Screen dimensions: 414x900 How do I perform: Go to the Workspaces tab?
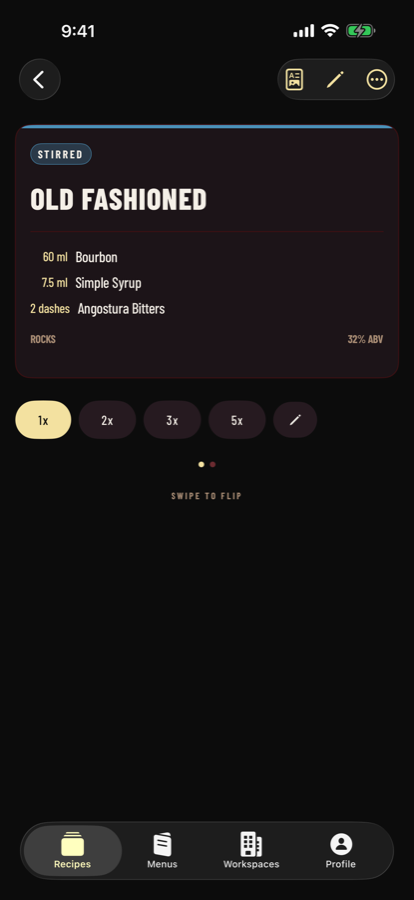coord(251,851)
